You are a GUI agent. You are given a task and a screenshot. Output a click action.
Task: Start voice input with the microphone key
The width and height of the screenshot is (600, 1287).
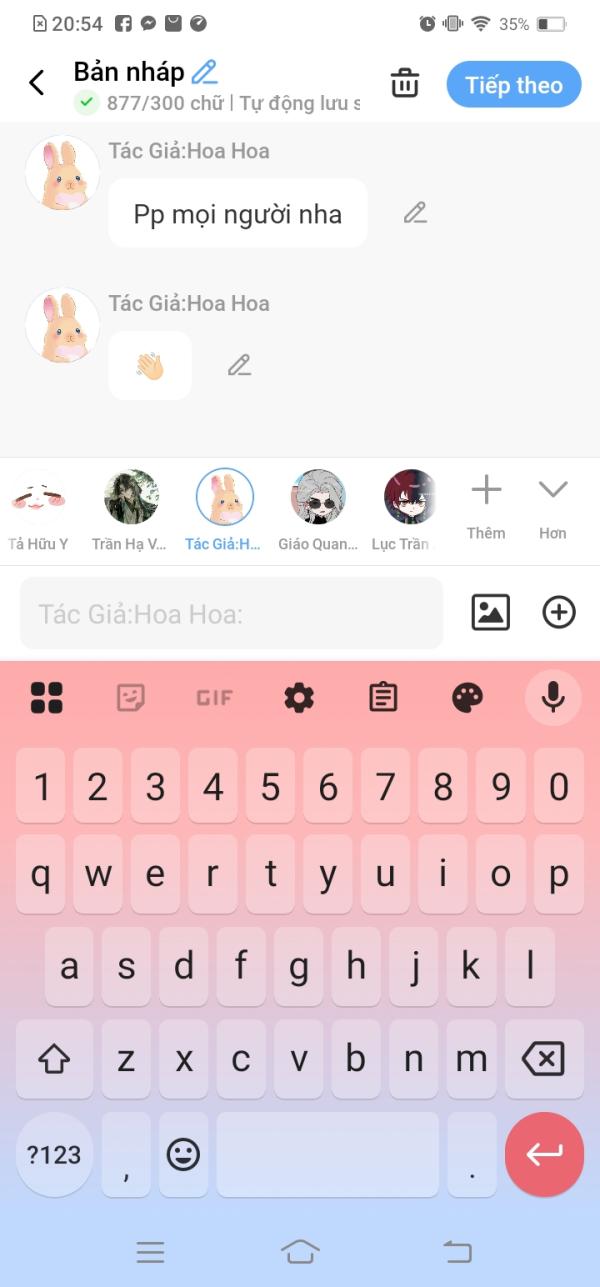coord(553,697)
